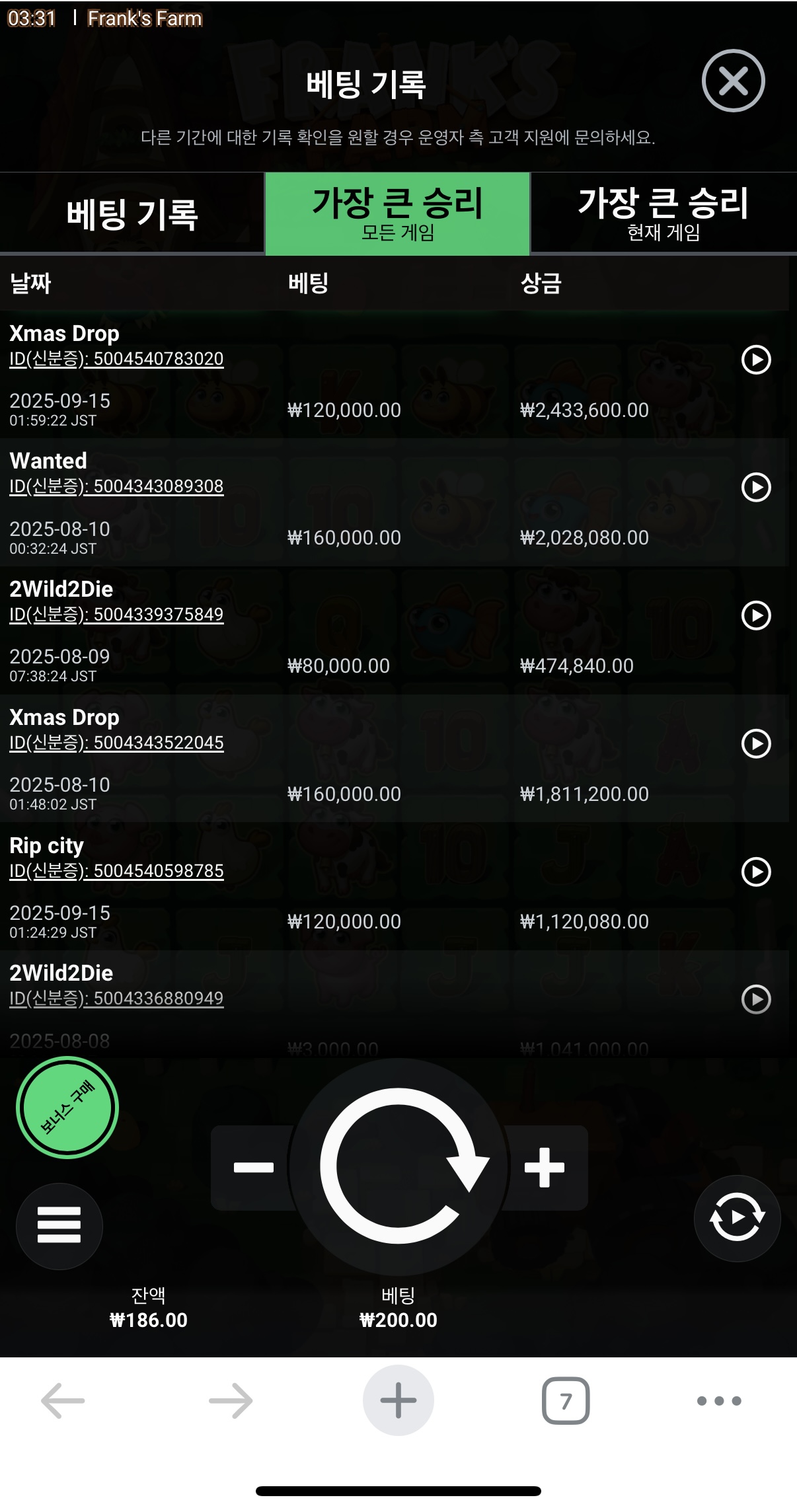Viewport: 797px width, 1512px height.
Task: Decrease the bet with the minus button
Action: 253,1168
